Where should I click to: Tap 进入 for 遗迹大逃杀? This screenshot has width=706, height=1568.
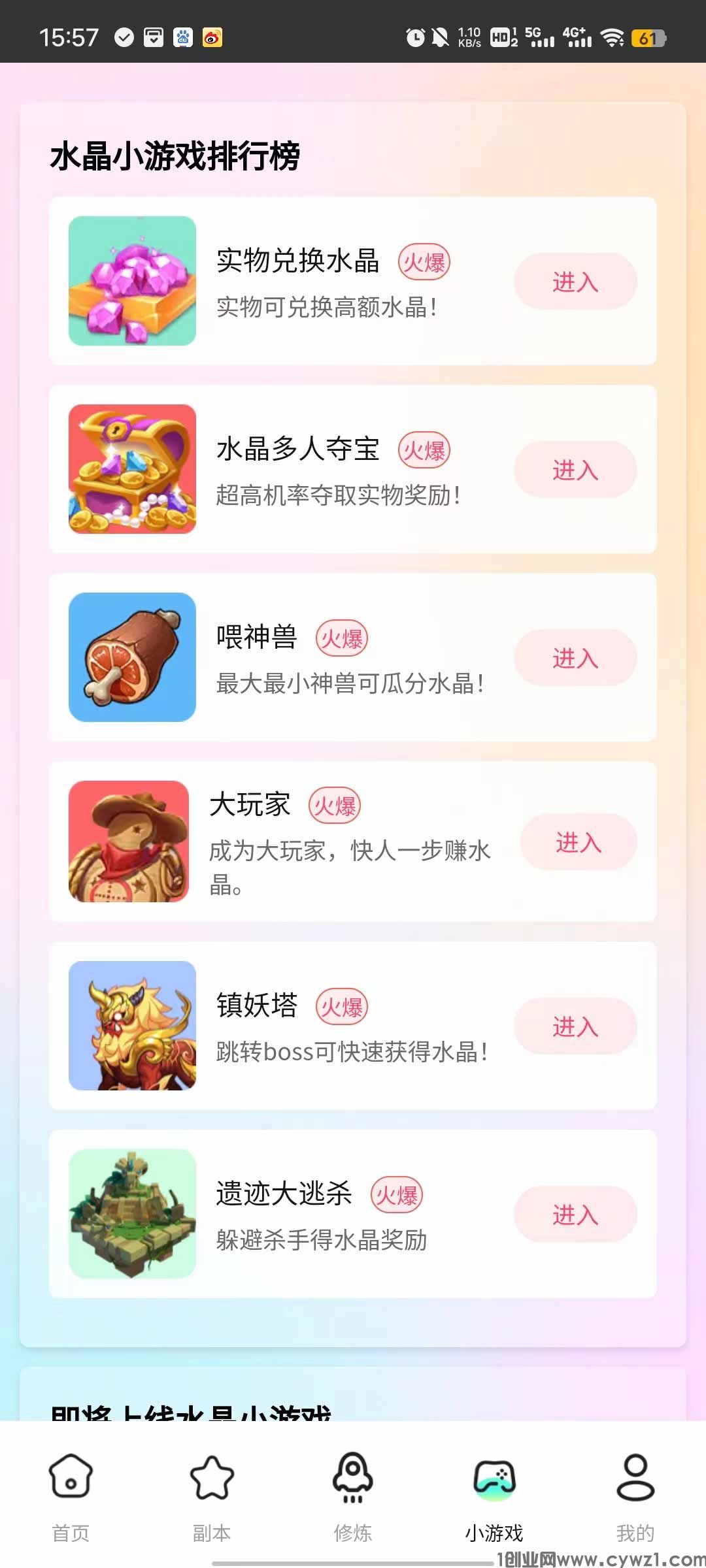coord(575,1215)
